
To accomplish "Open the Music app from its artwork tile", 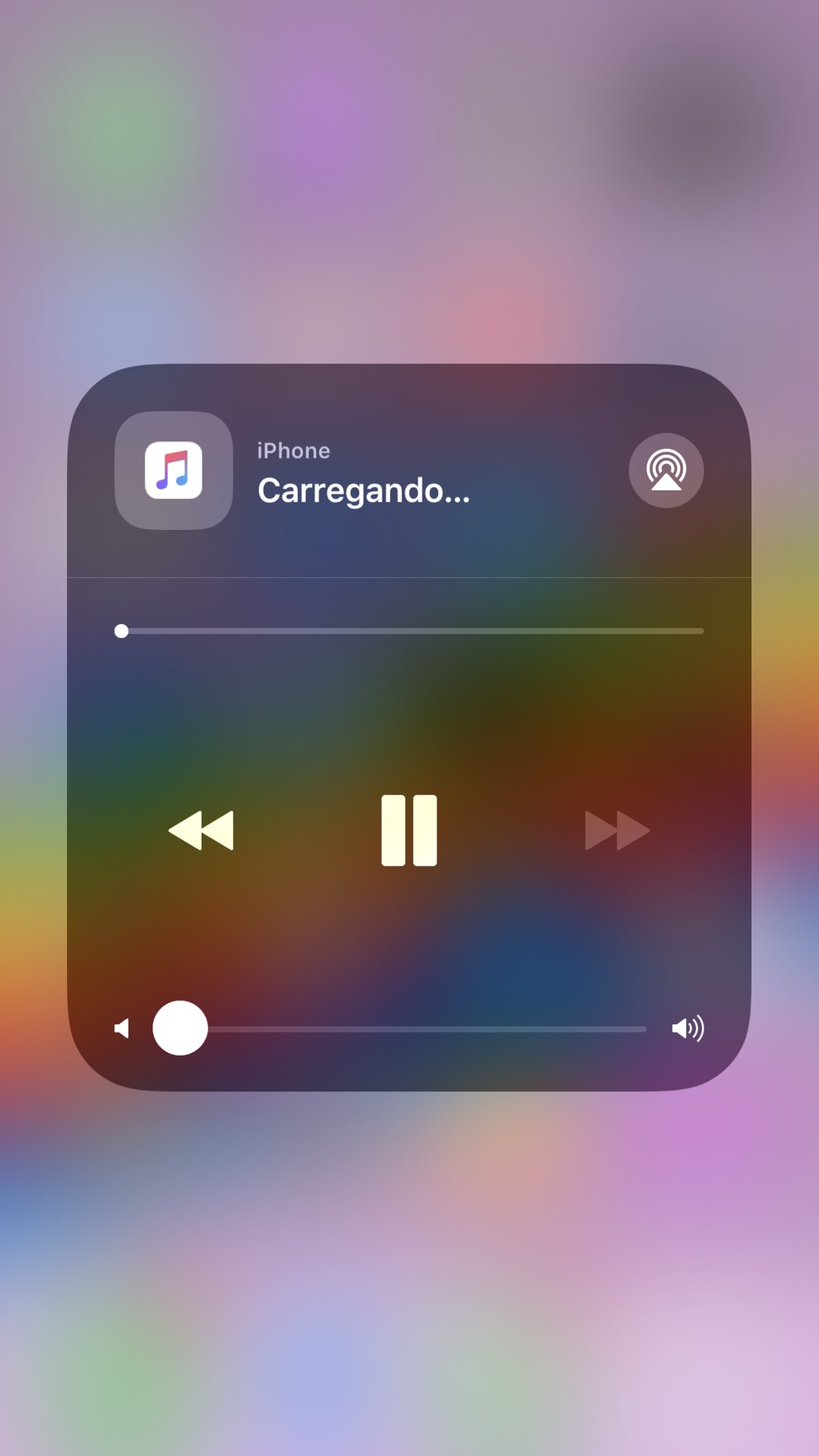I will 174,471.
